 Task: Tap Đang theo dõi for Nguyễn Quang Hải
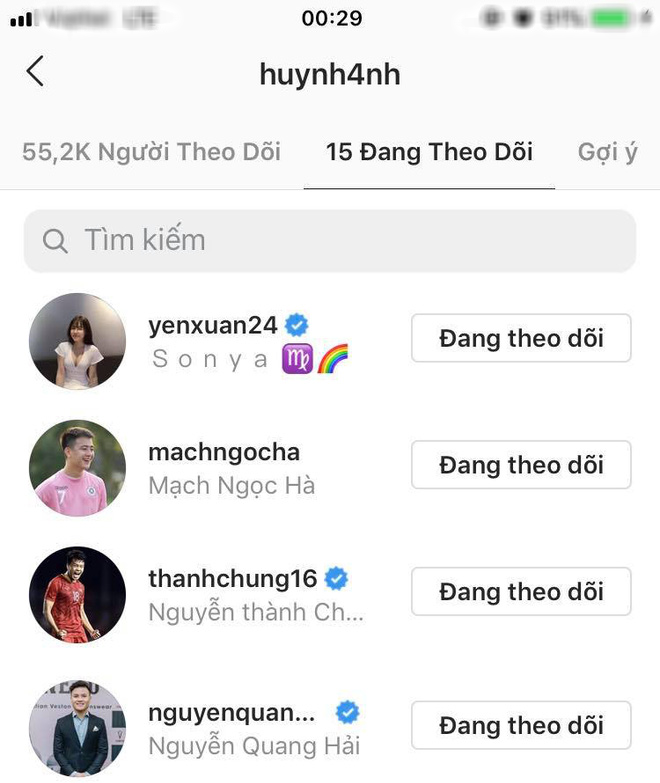521,725
